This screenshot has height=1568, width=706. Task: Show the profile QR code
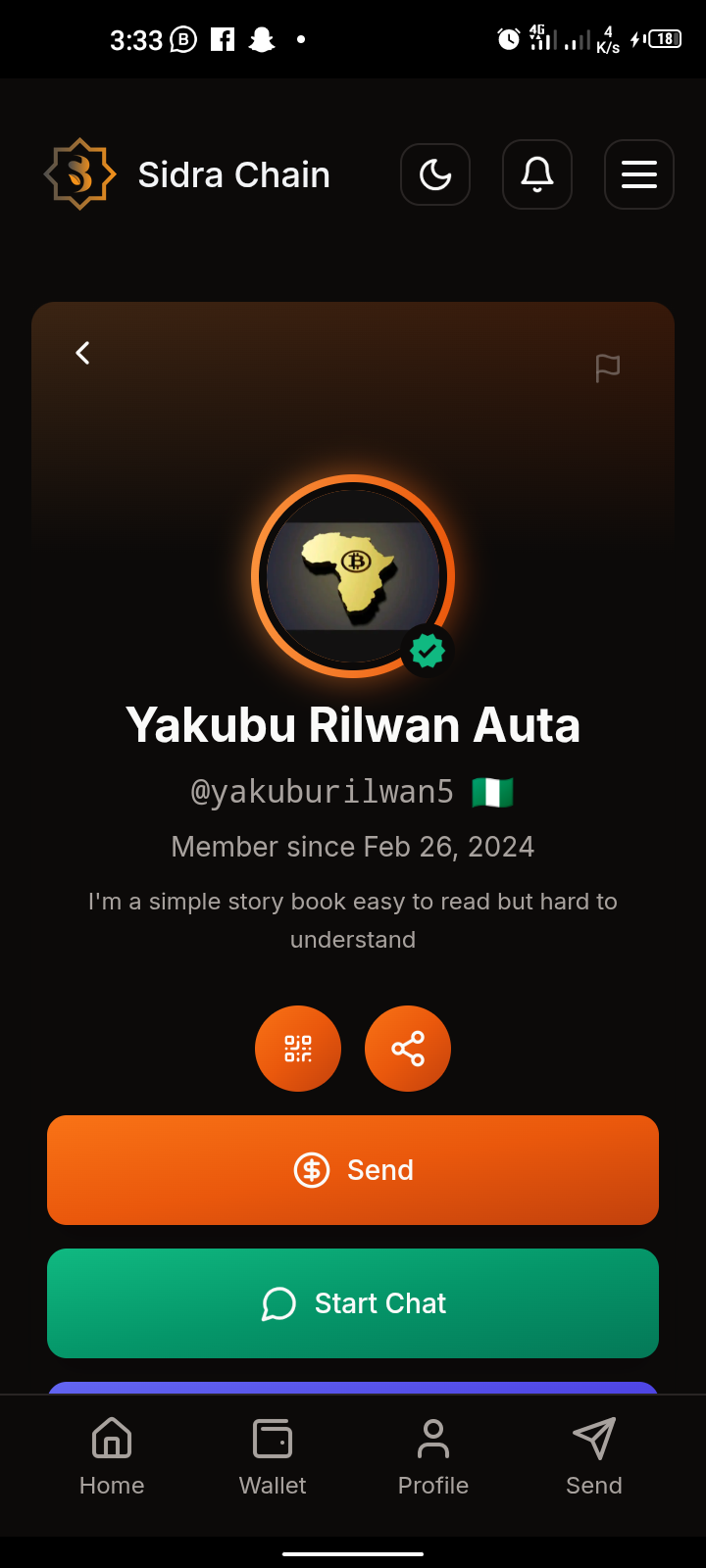click(298, 1049)
